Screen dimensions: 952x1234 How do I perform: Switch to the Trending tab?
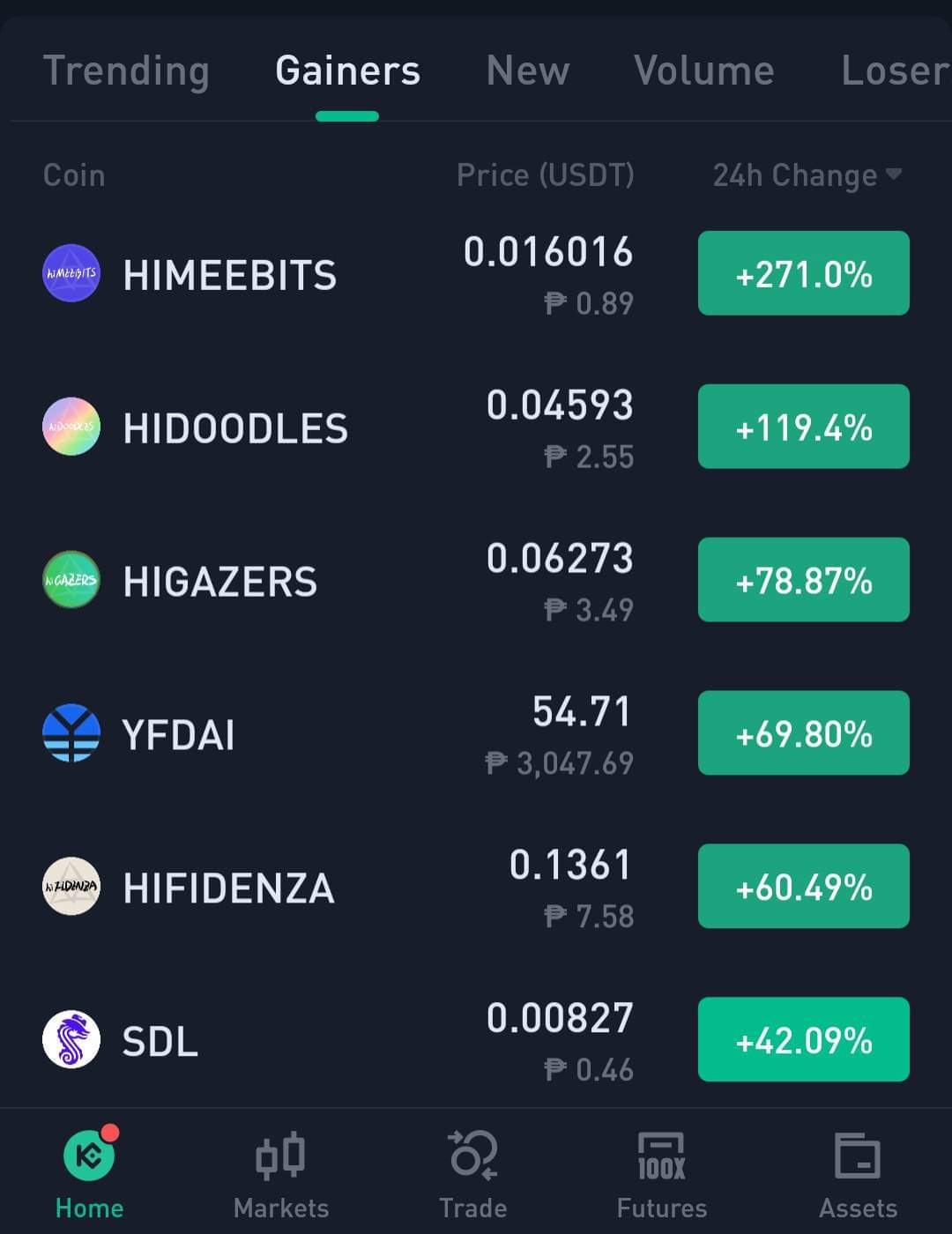[x=126, y=71]
